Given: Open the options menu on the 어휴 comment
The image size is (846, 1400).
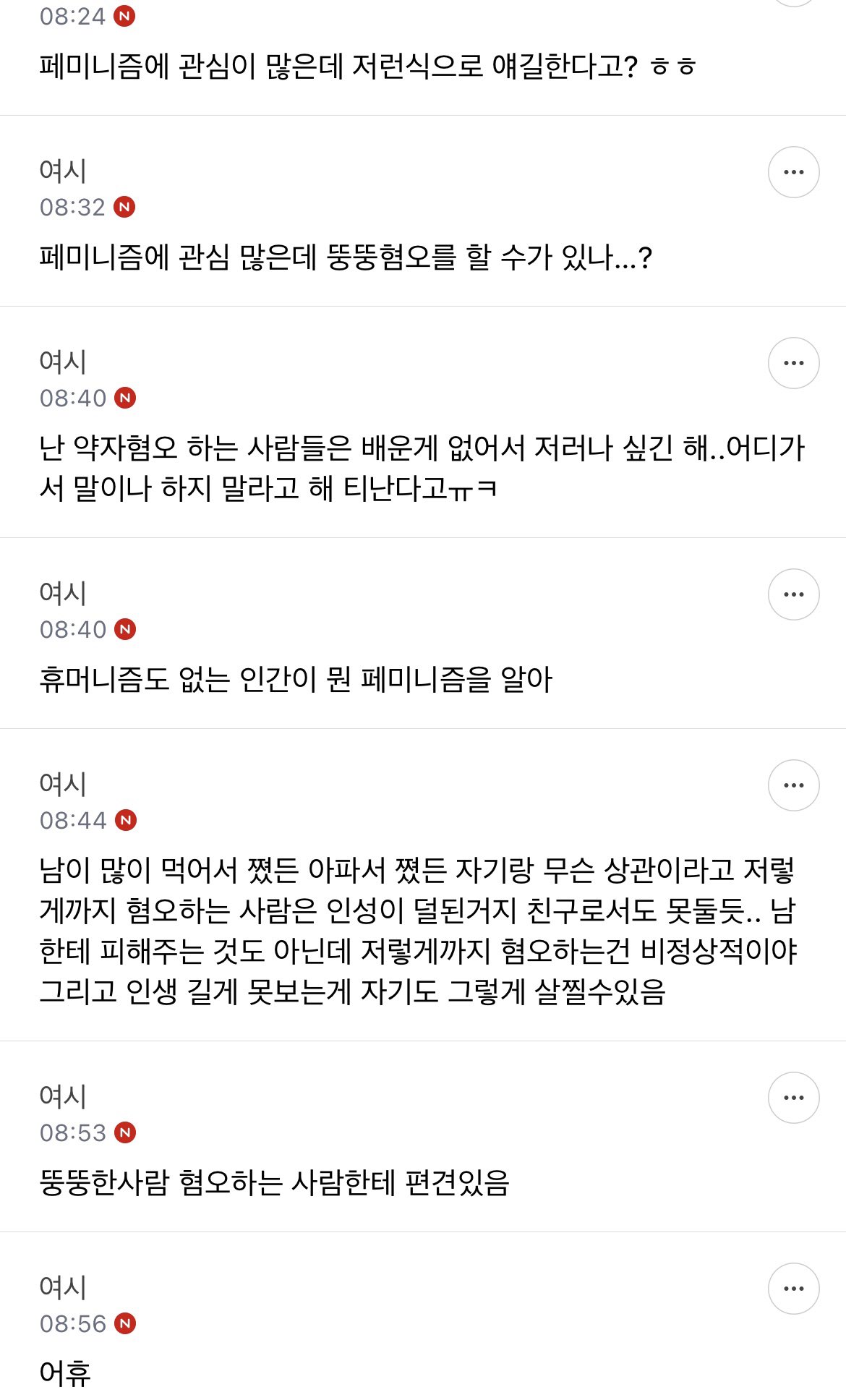Looking at the screenshot, I should tap(793, 1289).
